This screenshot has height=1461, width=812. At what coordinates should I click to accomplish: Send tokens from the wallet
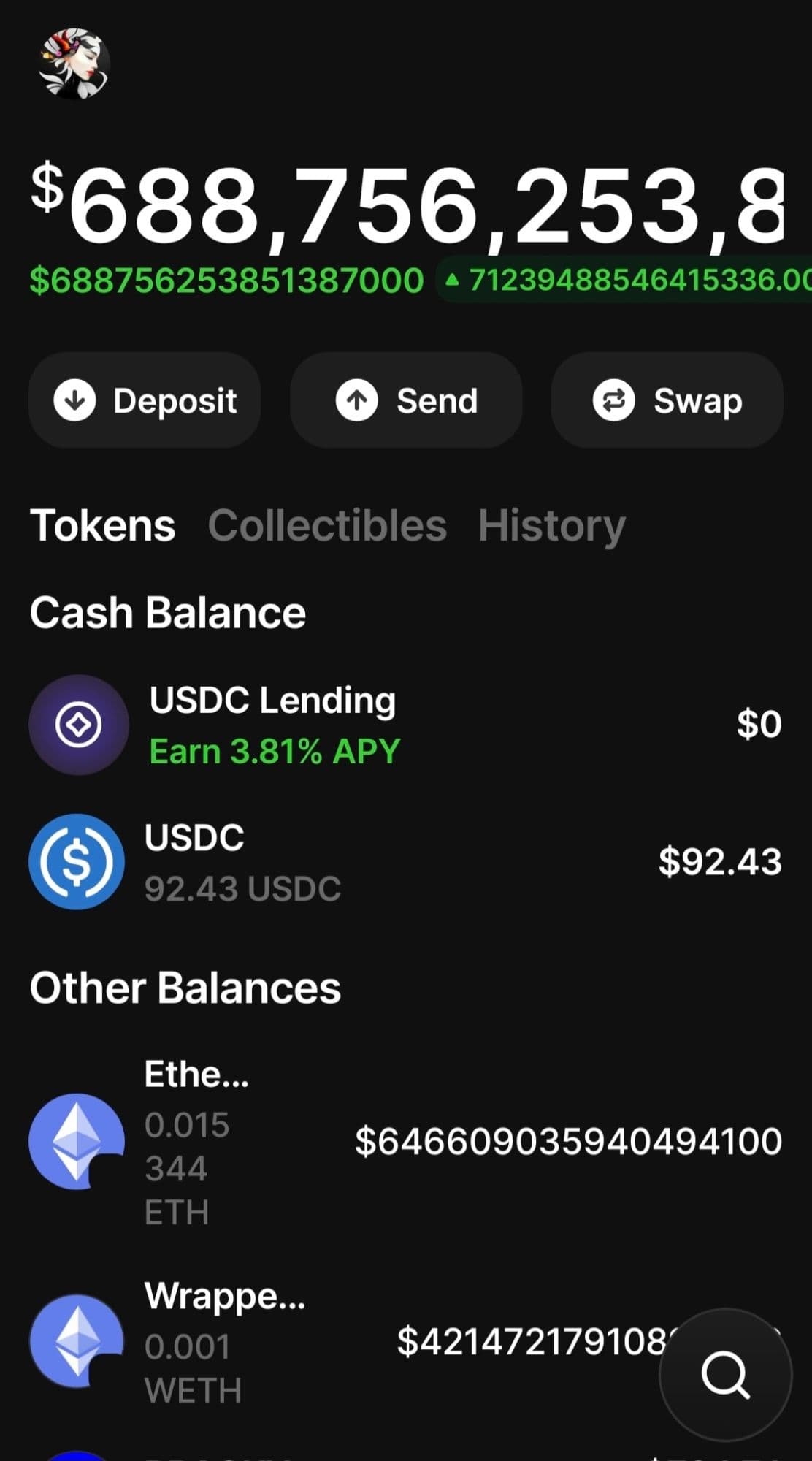[406, 400]
